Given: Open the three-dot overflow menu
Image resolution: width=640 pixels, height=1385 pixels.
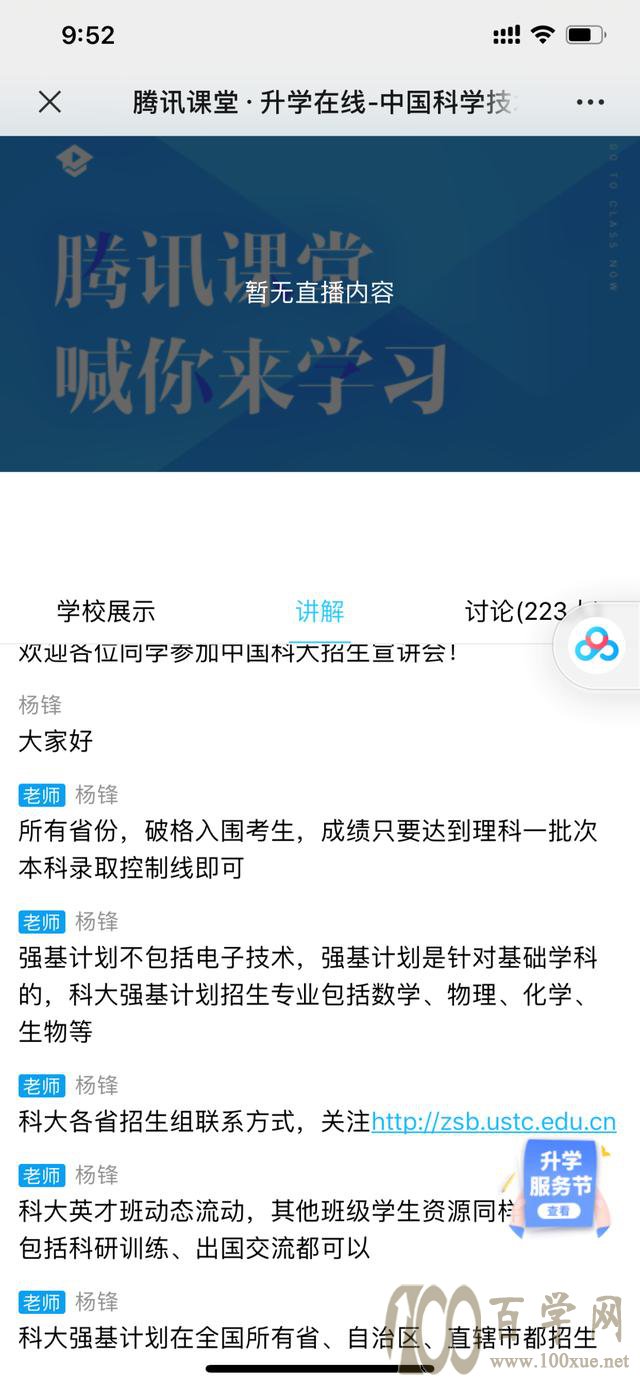Looking at the screenshot, I should [590, 102].
